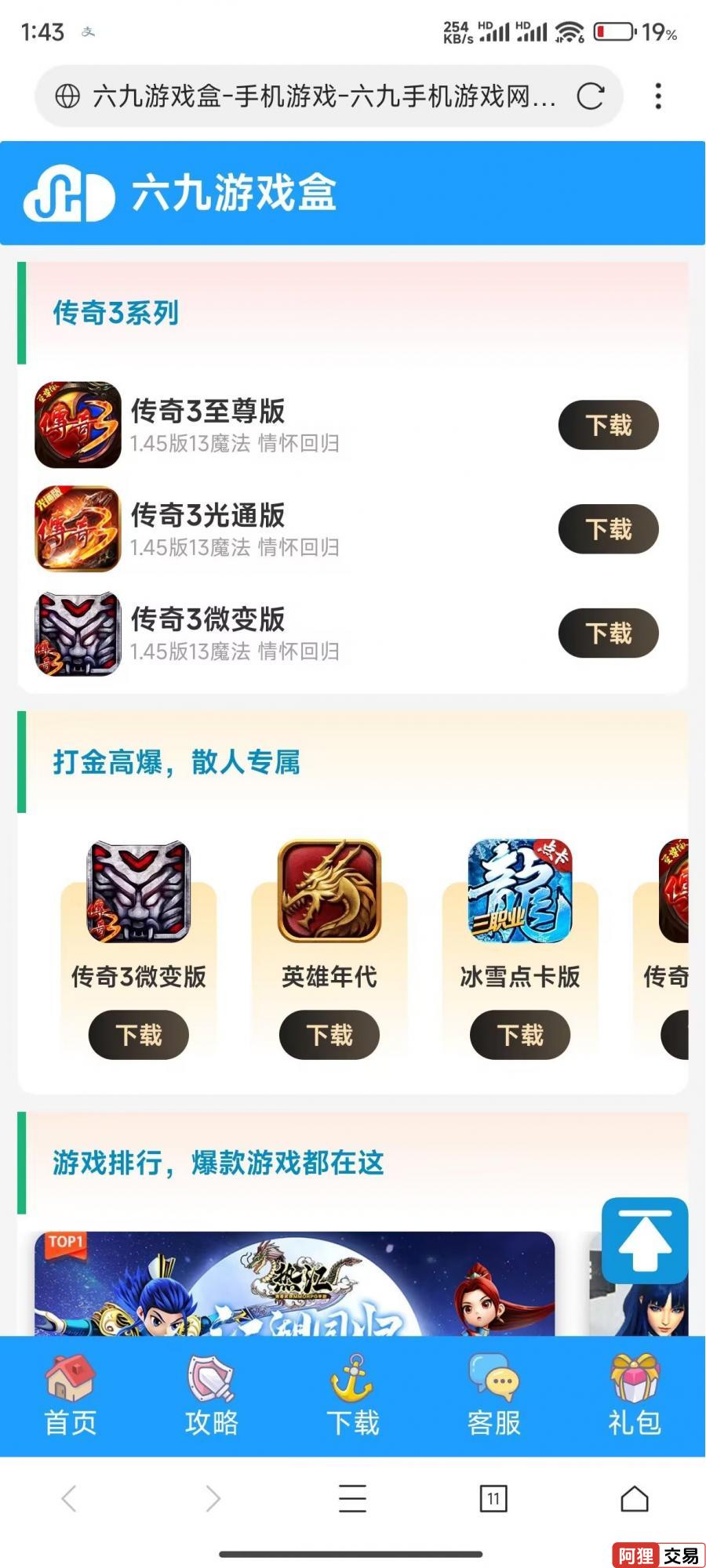Reload the page with the refresh icon

click(590, 96)
